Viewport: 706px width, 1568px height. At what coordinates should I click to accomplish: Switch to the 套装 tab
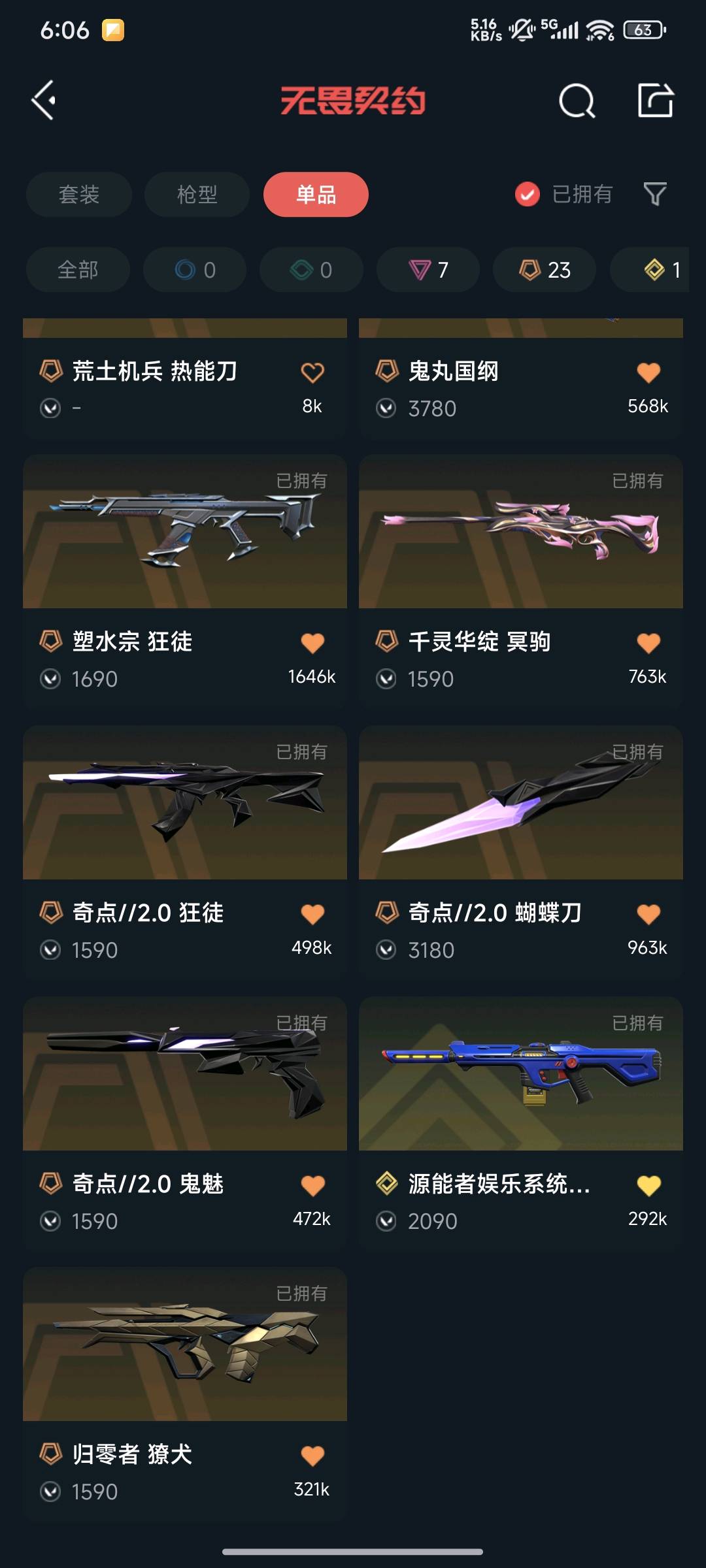tap(79, 194)
